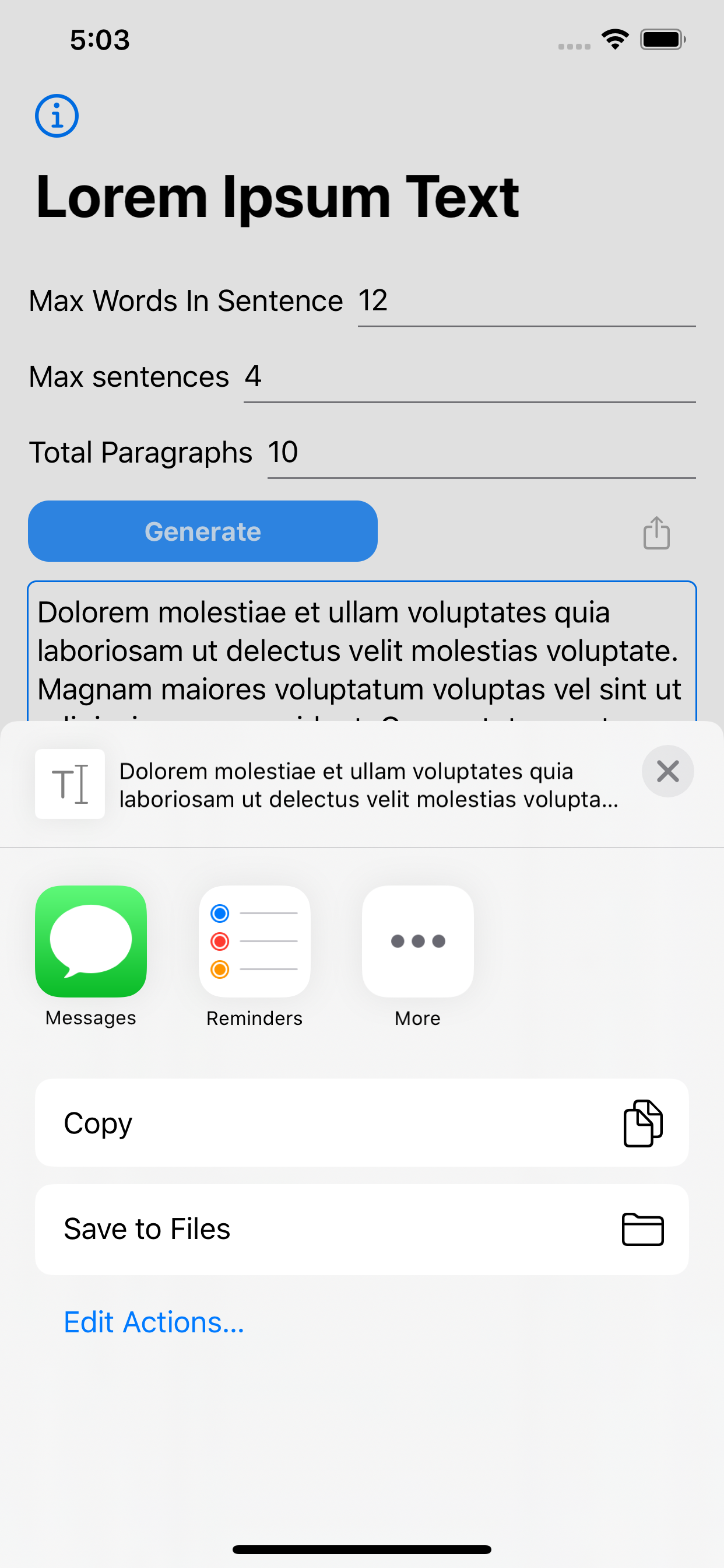Viewport: 724px width, 1568px height.
Task: Select Save to Files
Action: [362, 1229]
